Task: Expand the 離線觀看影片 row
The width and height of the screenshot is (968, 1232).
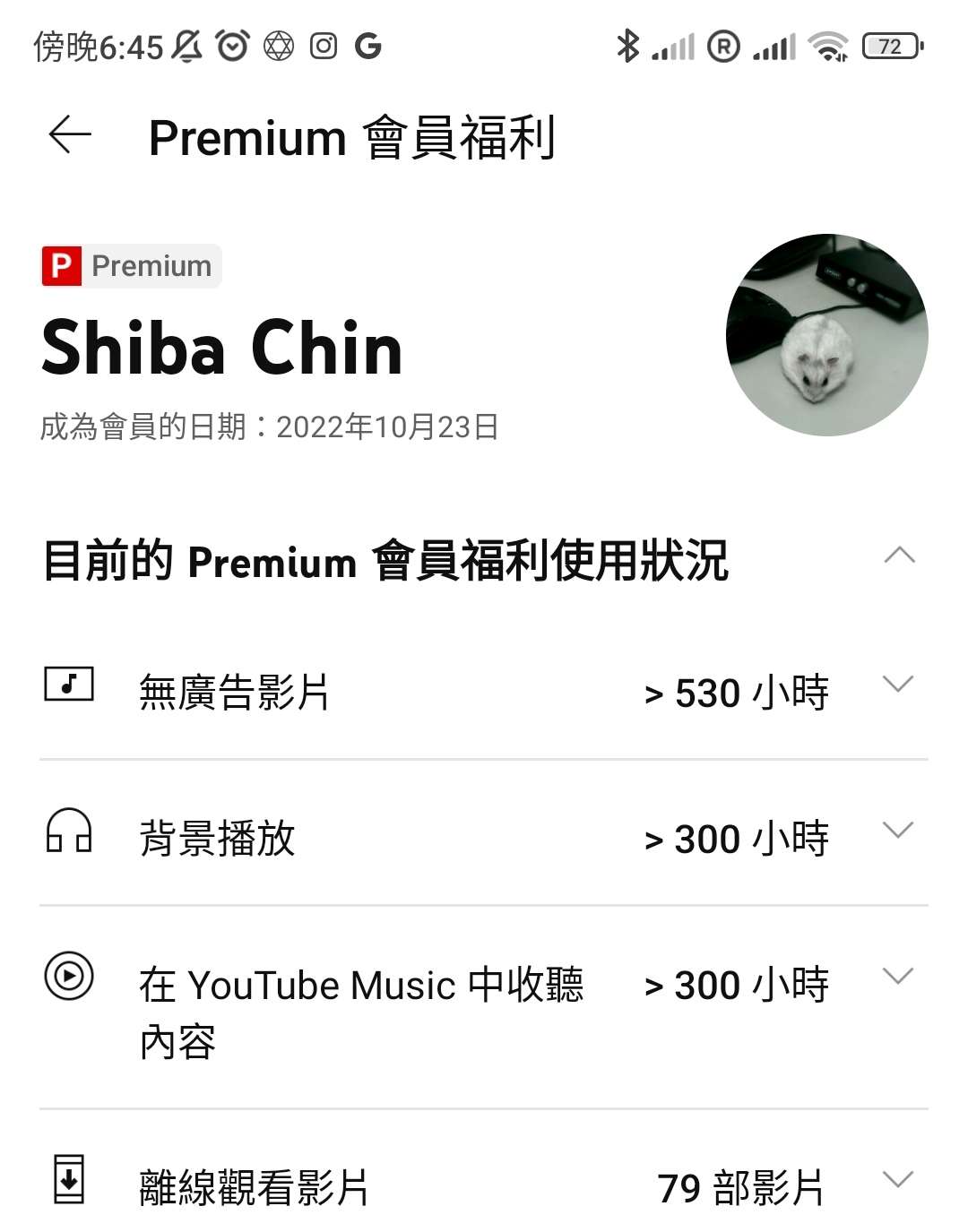Action: (x=897, y=1180)
